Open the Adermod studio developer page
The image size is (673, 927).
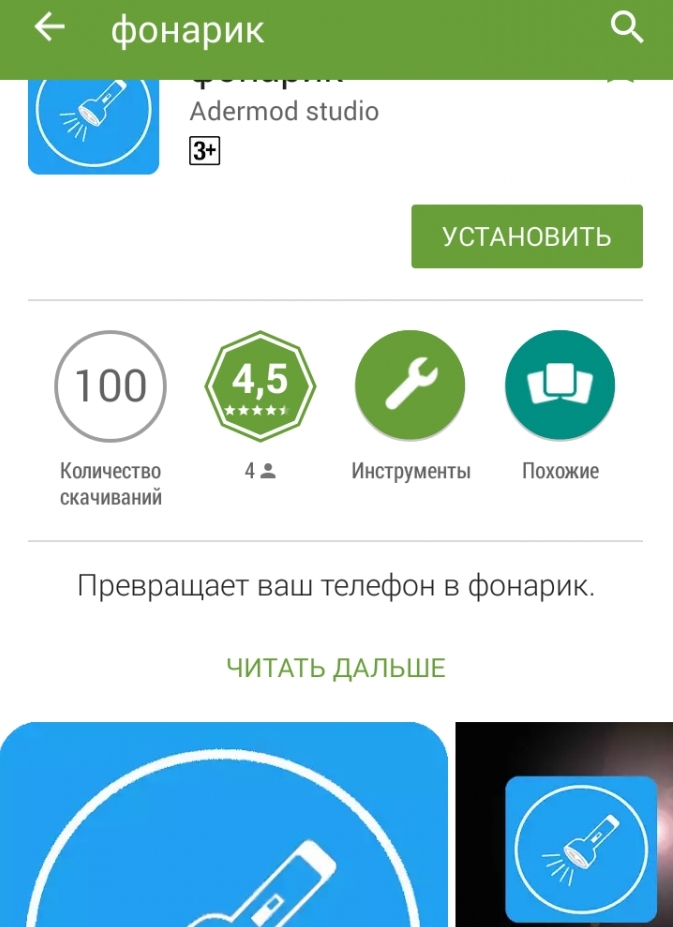pyautogui.click(x=284, y=110)
